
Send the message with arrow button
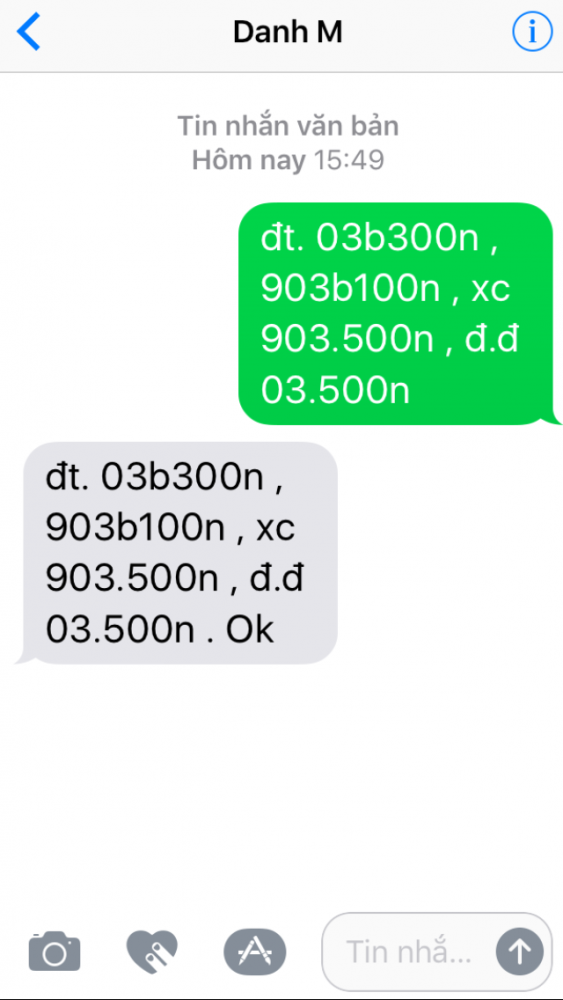click(x=520, y=952)
